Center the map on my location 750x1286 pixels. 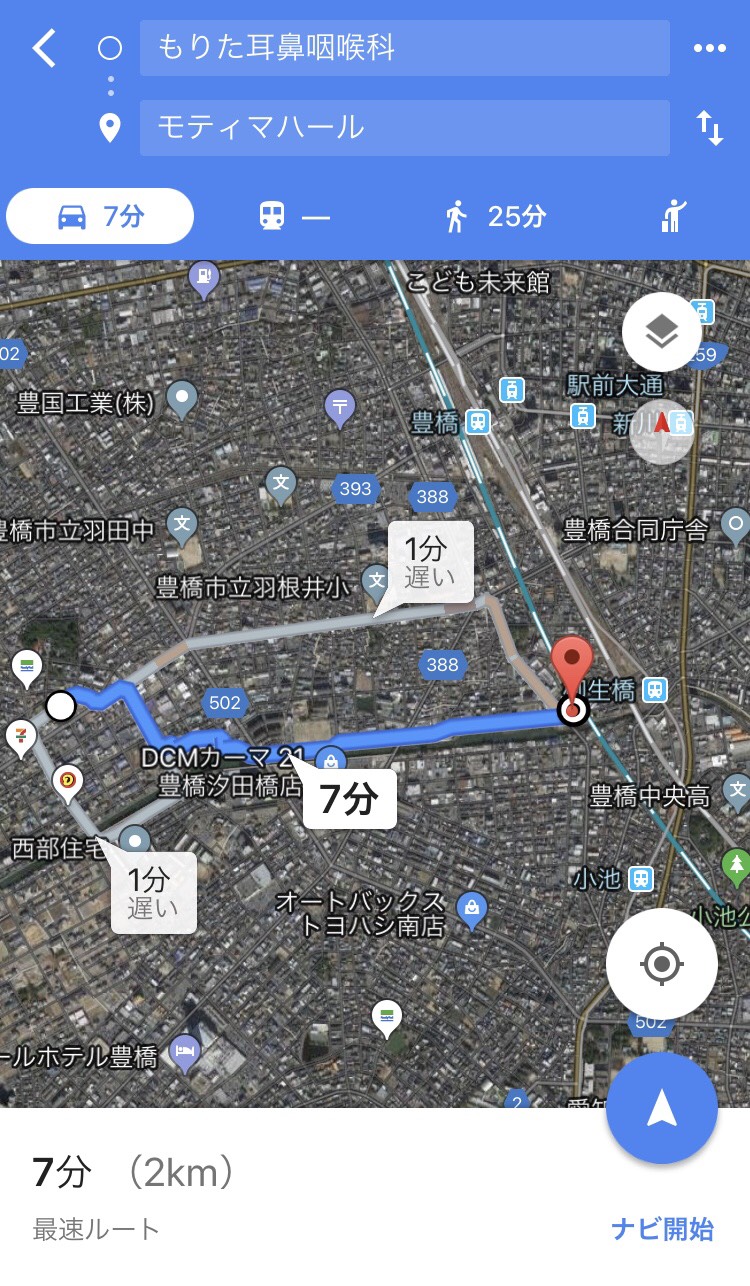click(661, 964)
